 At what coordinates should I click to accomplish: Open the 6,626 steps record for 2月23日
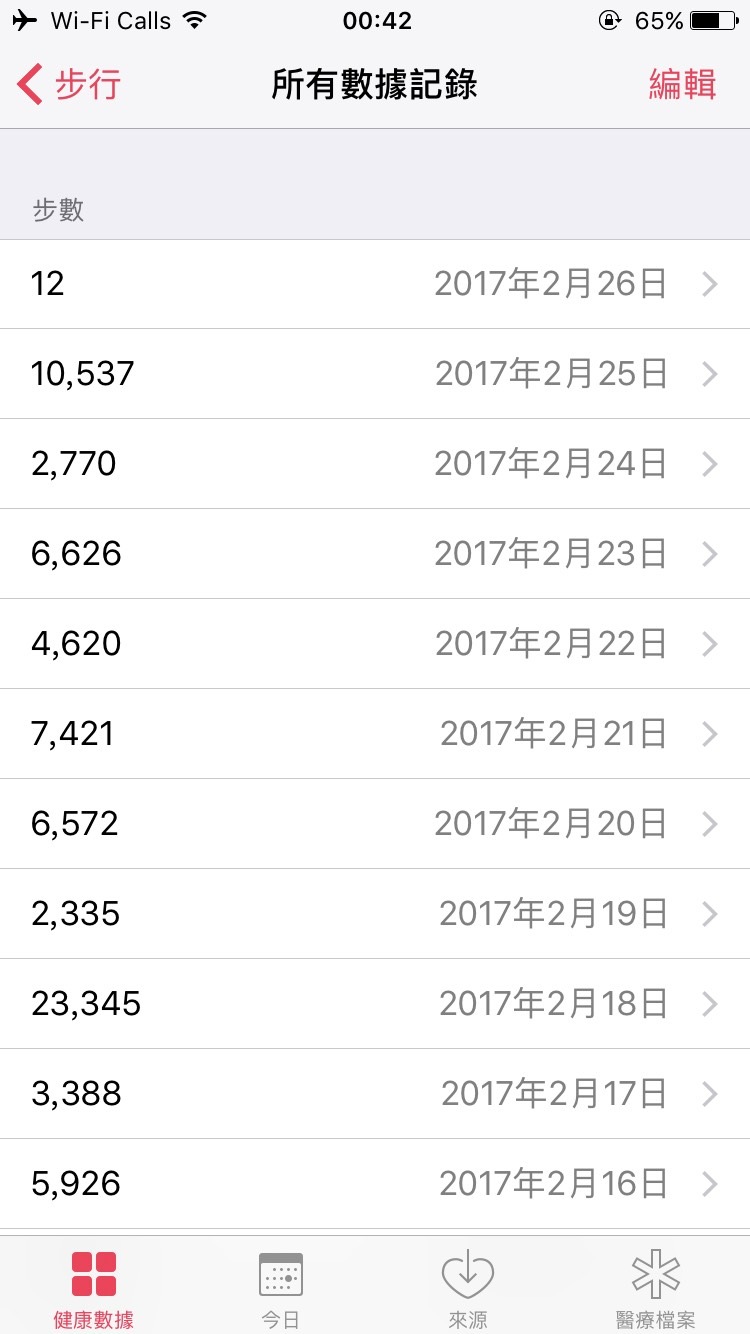click(x=375, y=554)
